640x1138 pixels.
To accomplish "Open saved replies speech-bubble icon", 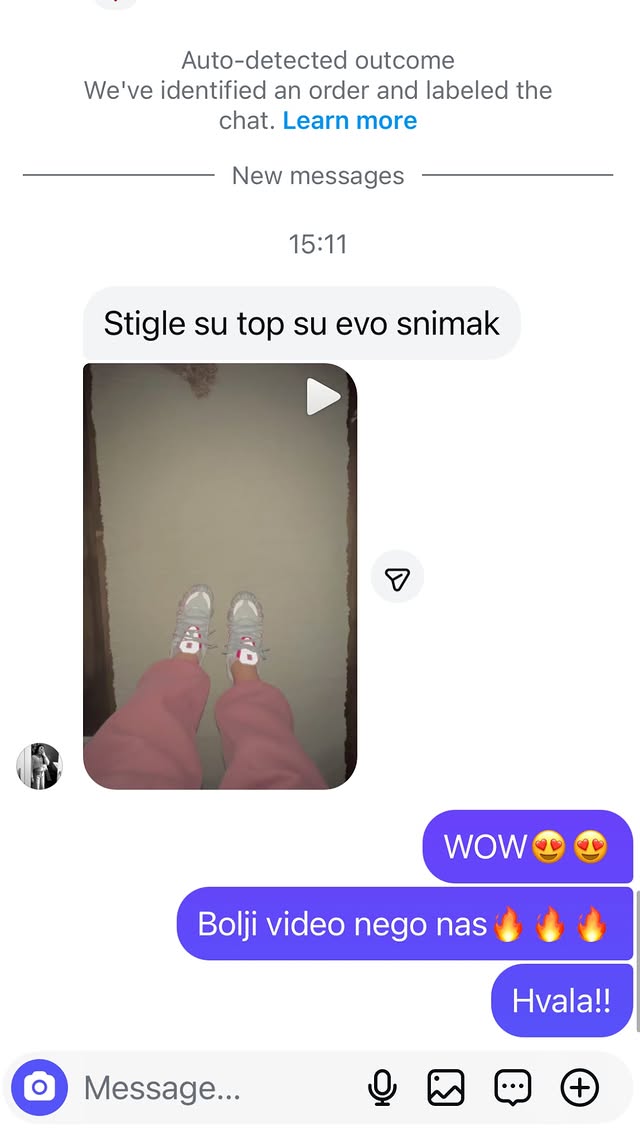I will 513,1087.
